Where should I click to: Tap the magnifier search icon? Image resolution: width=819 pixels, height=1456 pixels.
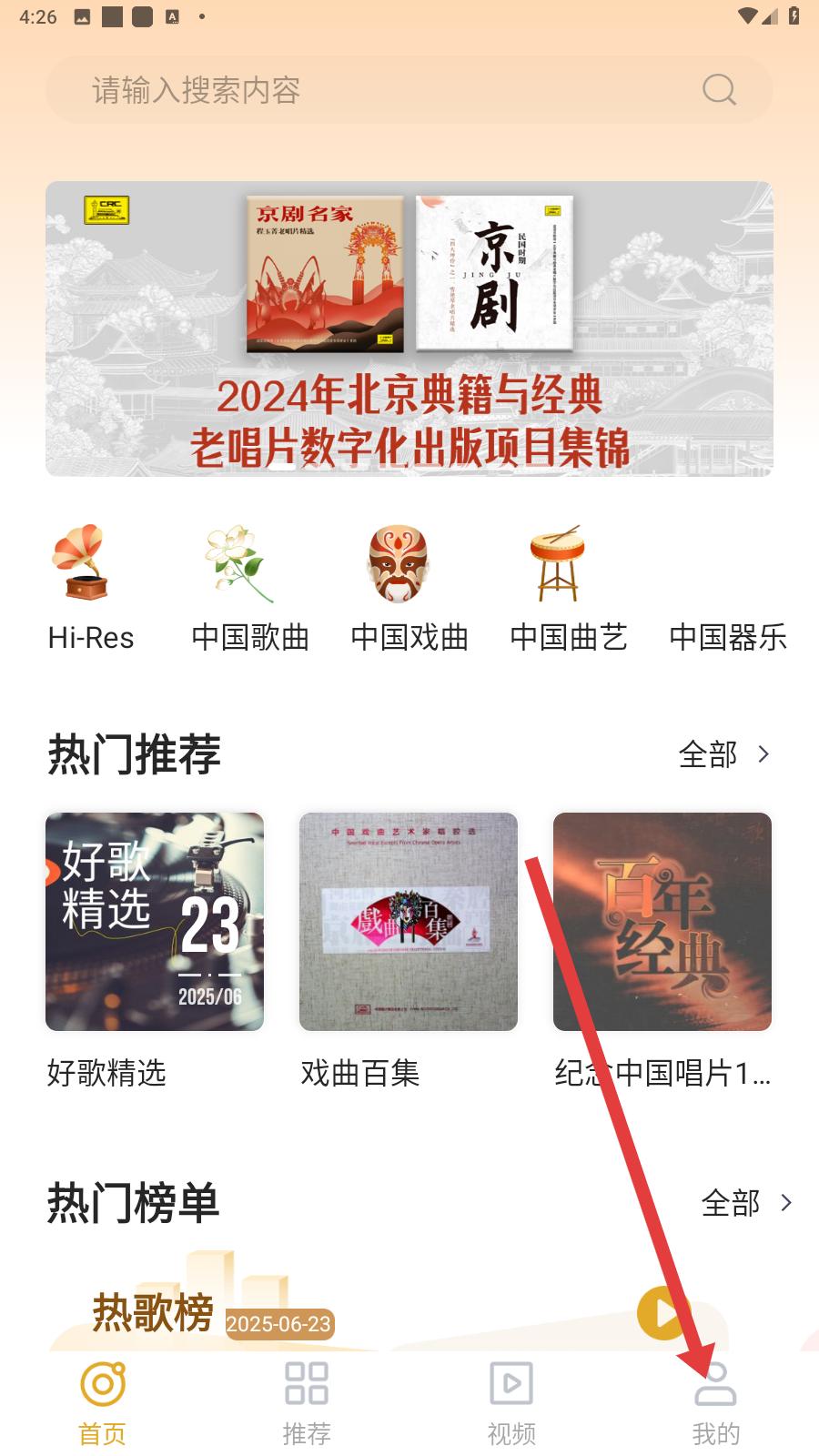pyautogui.click(x=719, y=90)
